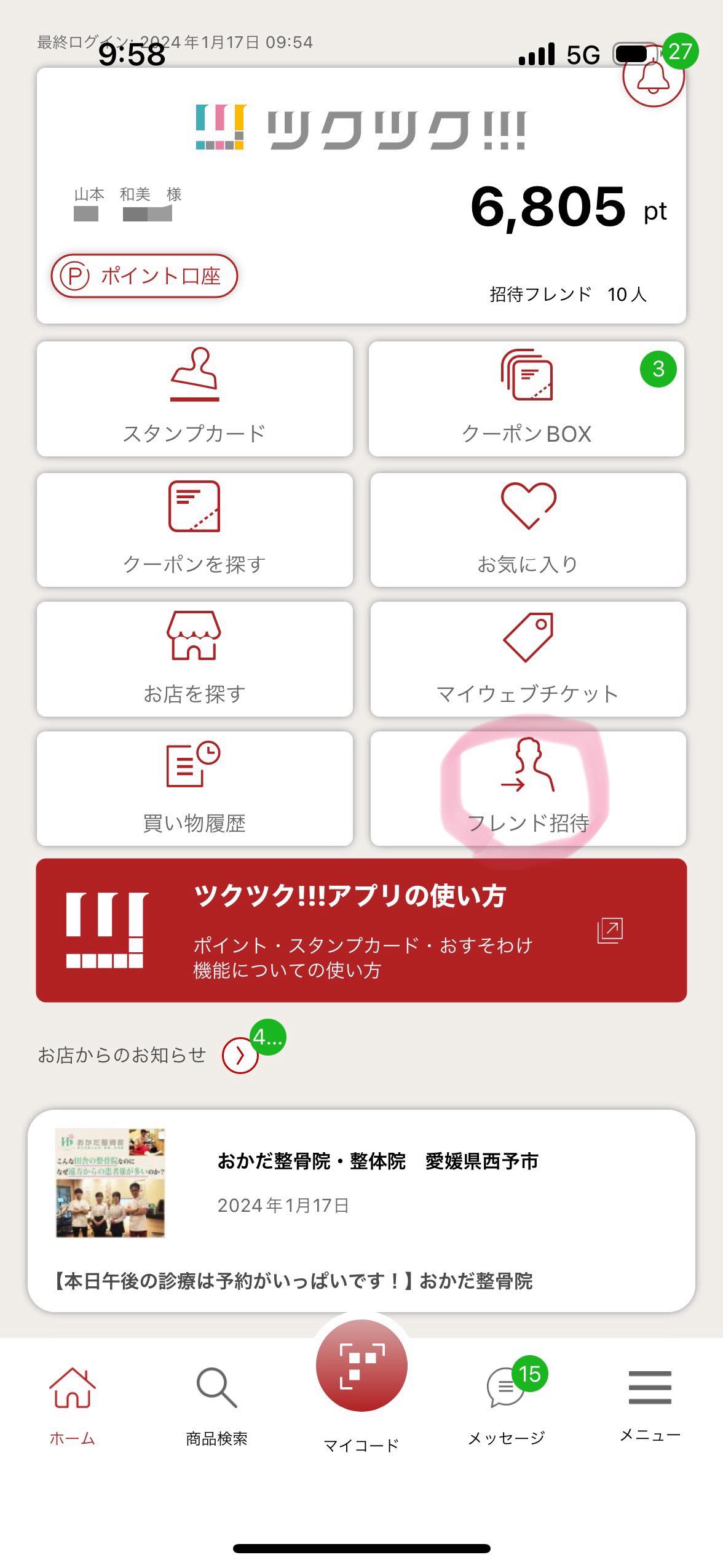View お気に入り favorites
Image resolution: width=723 pixels, height=1568 pixels.
point(527,529)
